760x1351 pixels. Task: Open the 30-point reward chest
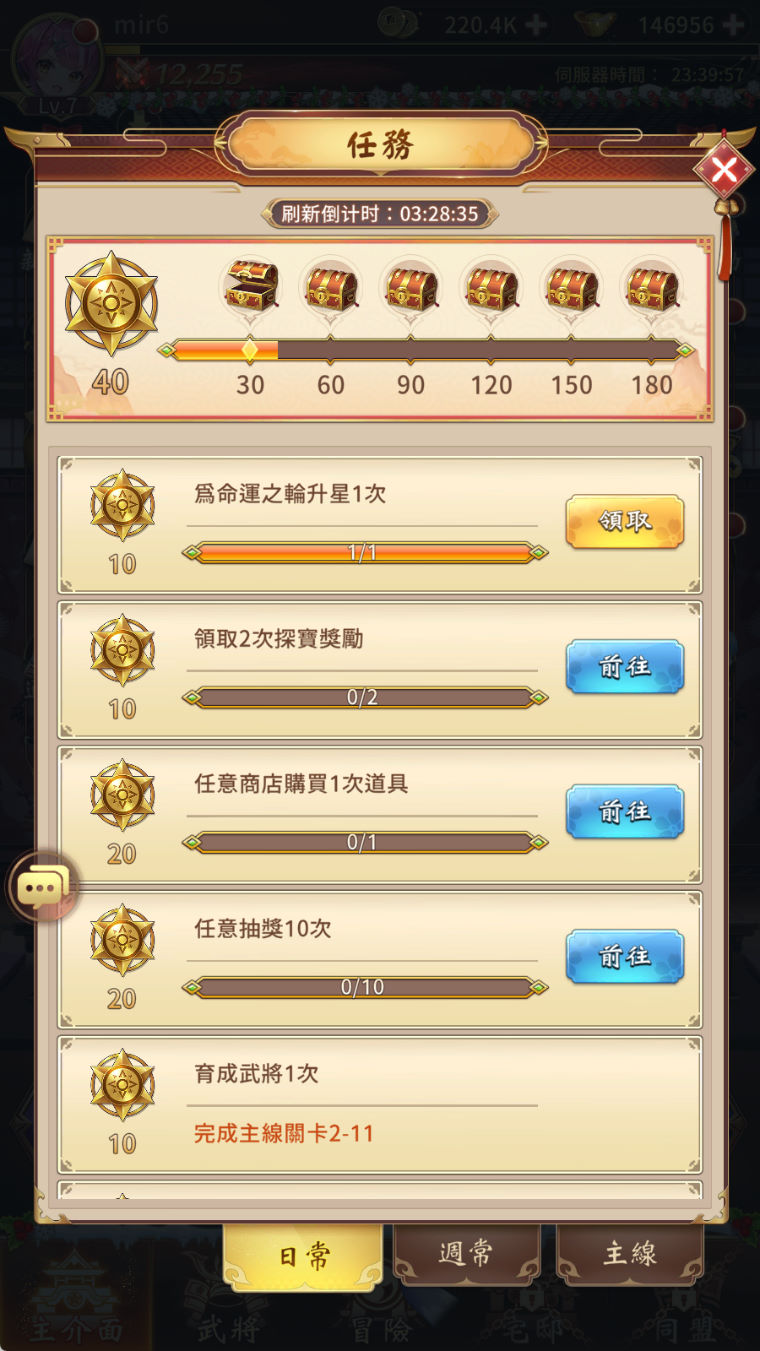point(250,286)
